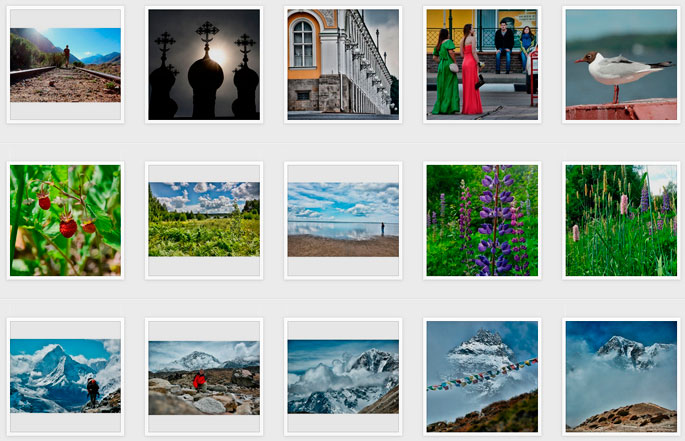This screenshot has width=685, height=441.
Task: Open the yellow building facade photo
Action: coord(342,63)
